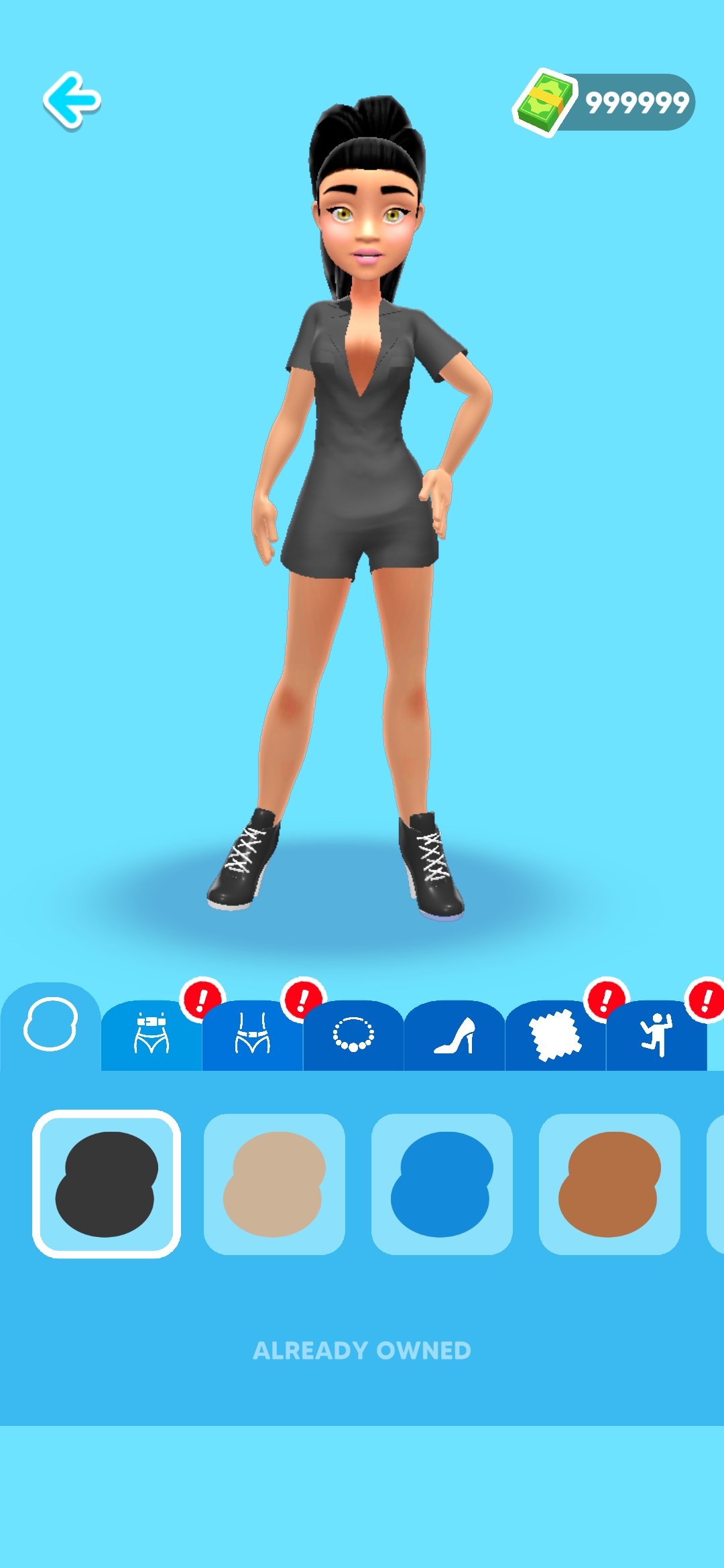The width and height of the screenshot is (724, 1568).
Task: Open the tops clothing tab
Action: pos(152,1035)
